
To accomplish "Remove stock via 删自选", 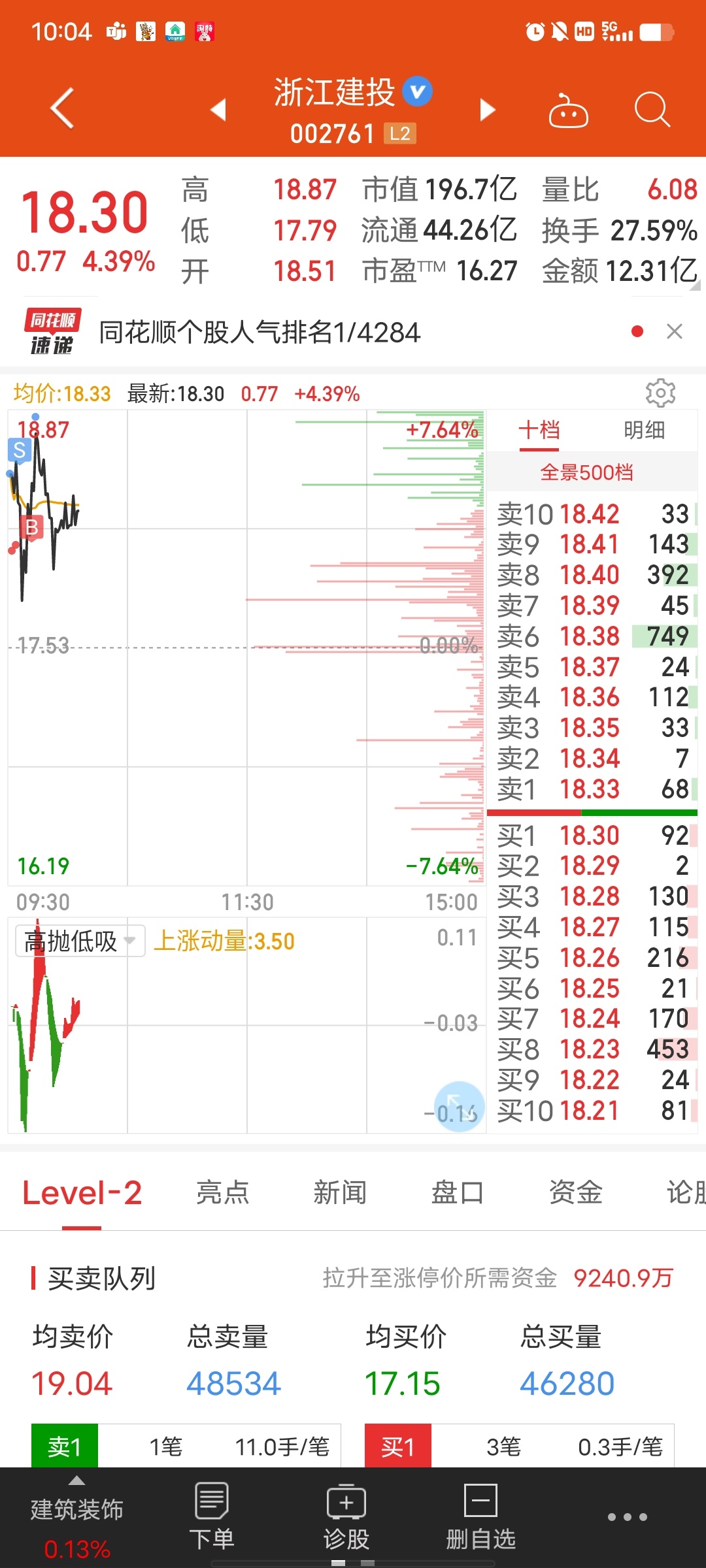I will (481, 1516).
